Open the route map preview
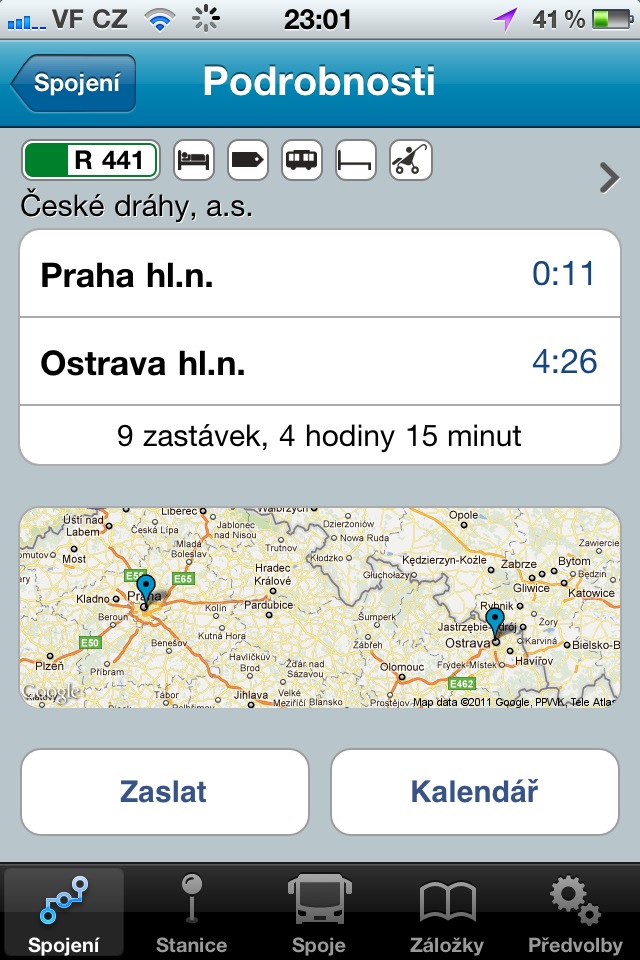This screenshot has height=960, width=640. [x=320, y=607]
